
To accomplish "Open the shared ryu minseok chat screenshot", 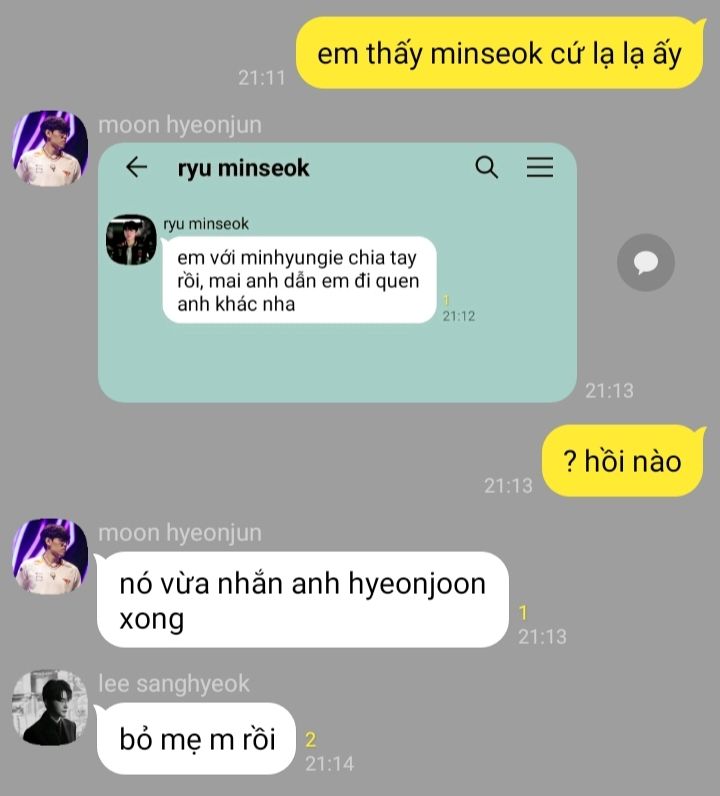I will tap(337, 272).
